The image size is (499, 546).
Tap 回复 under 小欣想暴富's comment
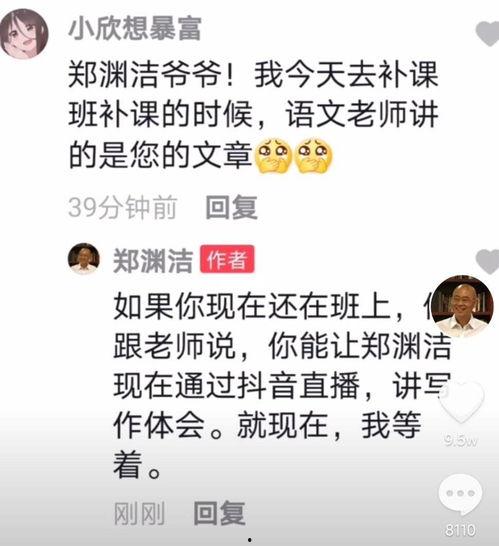click(x=232, y=208)
